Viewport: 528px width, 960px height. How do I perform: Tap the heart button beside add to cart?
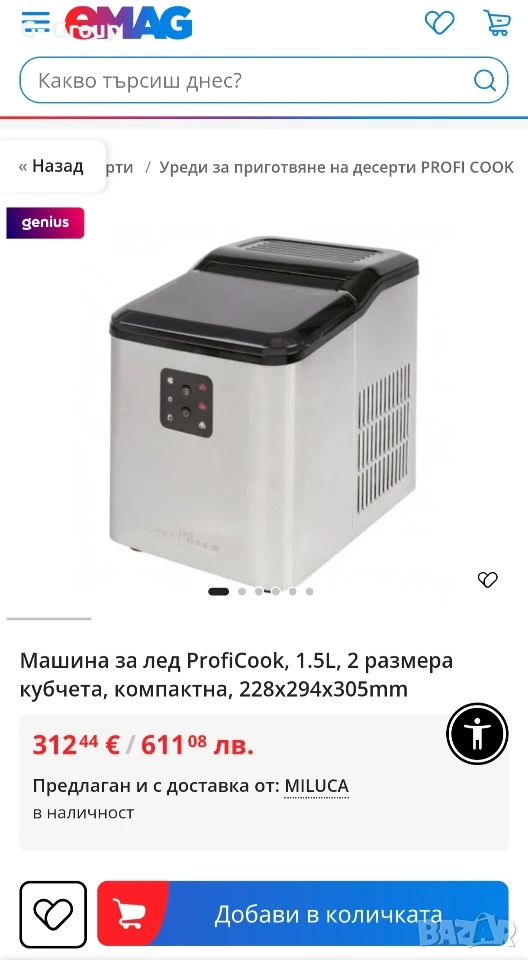coord(53,913)
